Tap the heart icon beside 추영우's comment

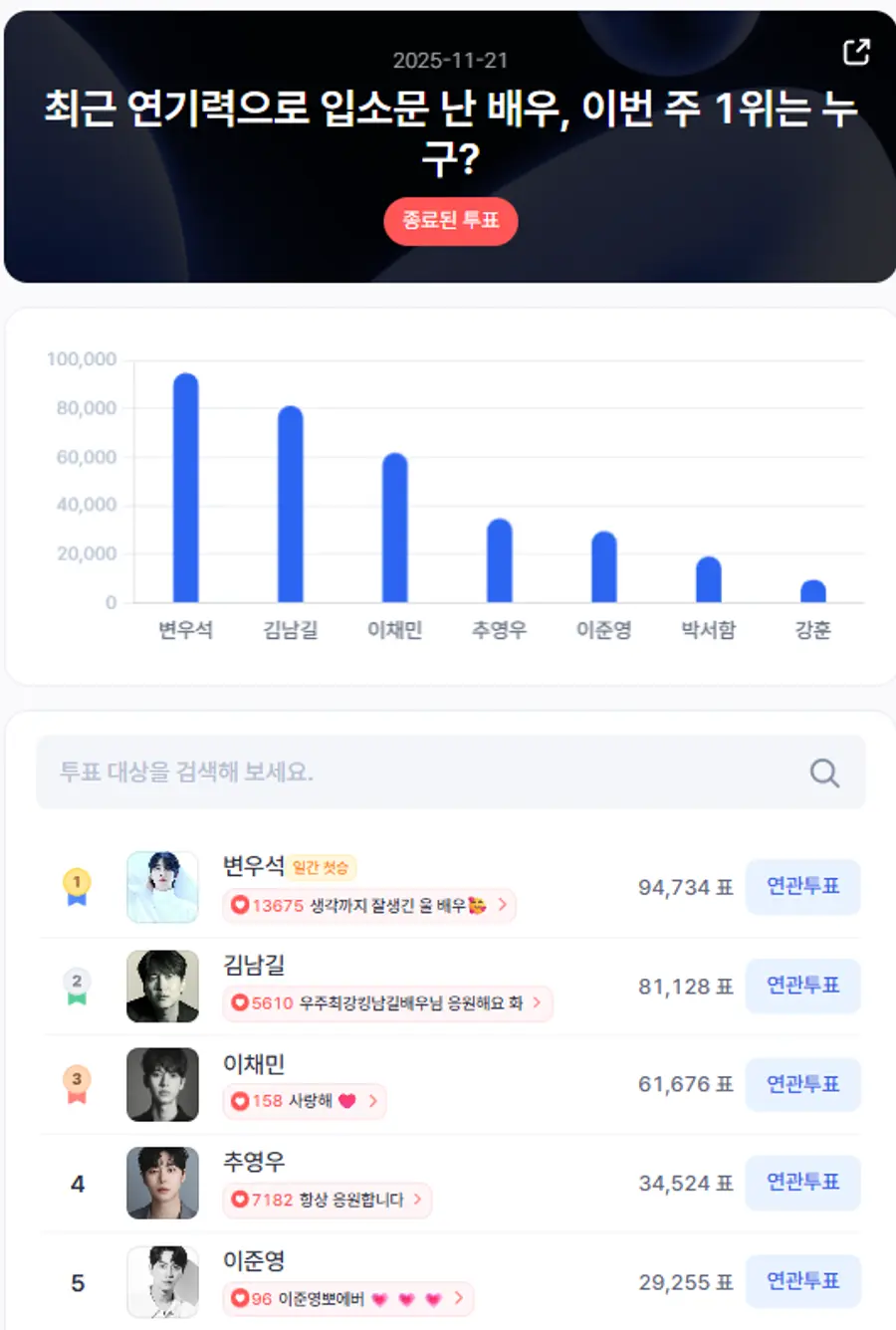[x=239, y=1202]
